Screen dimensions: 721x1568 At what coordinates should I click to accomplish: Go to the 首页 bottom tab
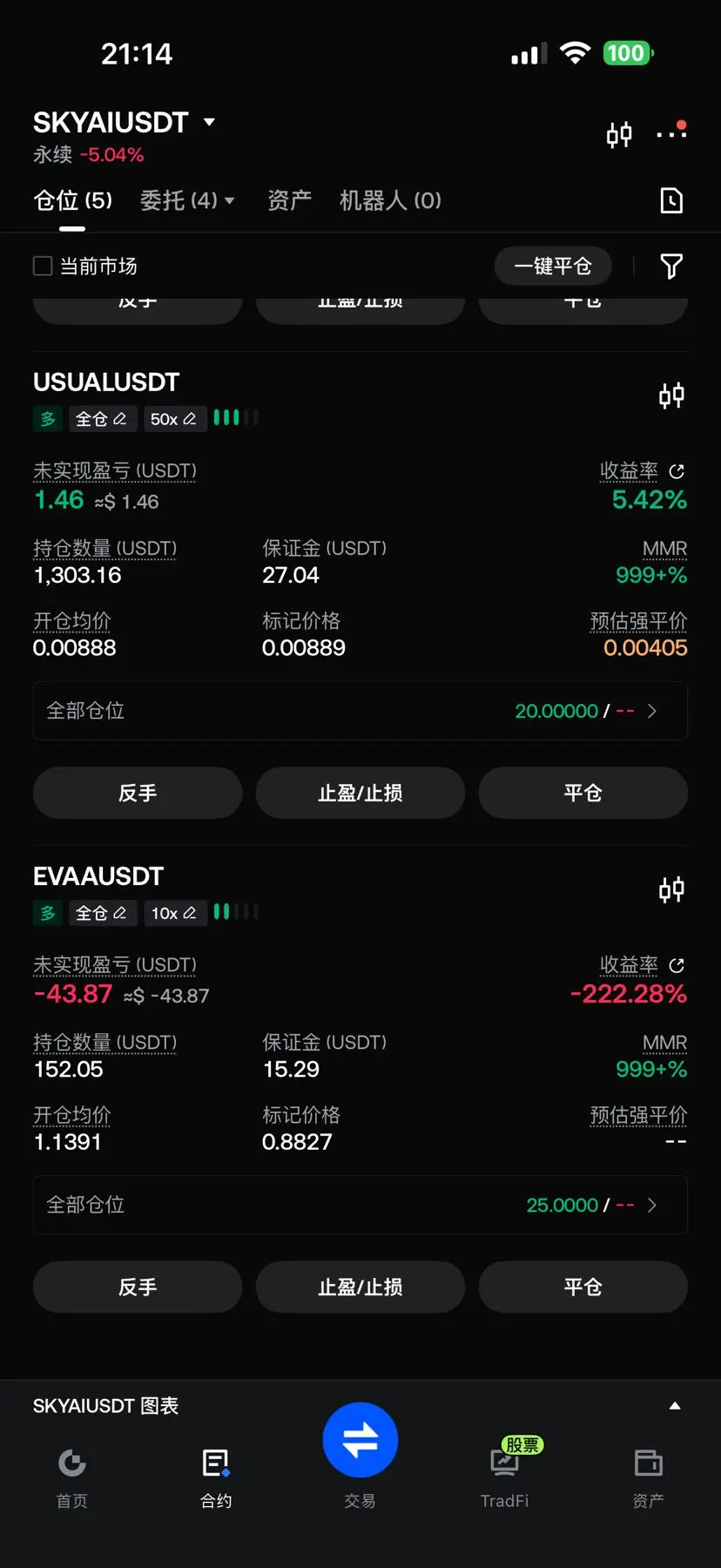72,1477
